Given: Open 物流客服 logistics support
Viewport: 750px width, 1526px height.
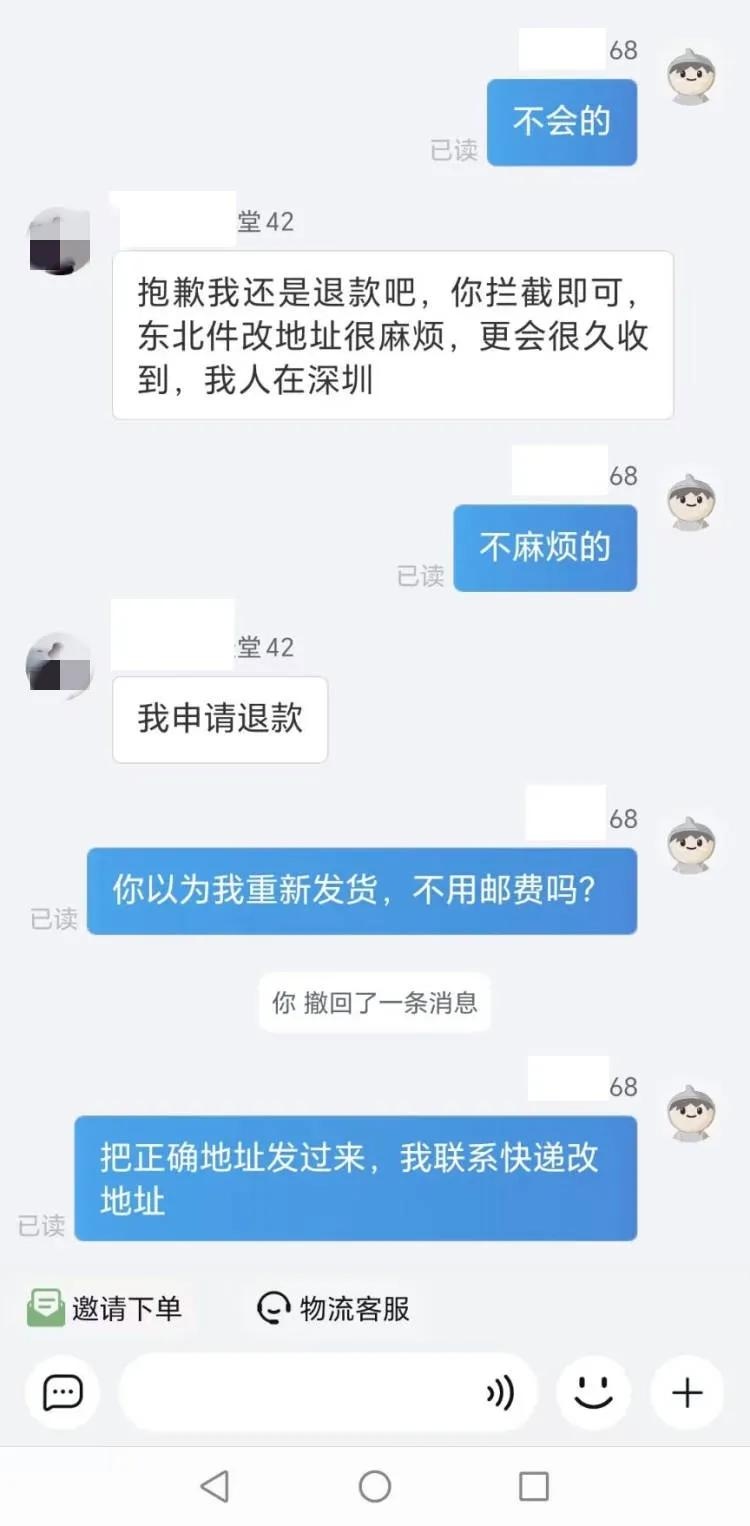Looking at the screenshot, I should 334,1308.
